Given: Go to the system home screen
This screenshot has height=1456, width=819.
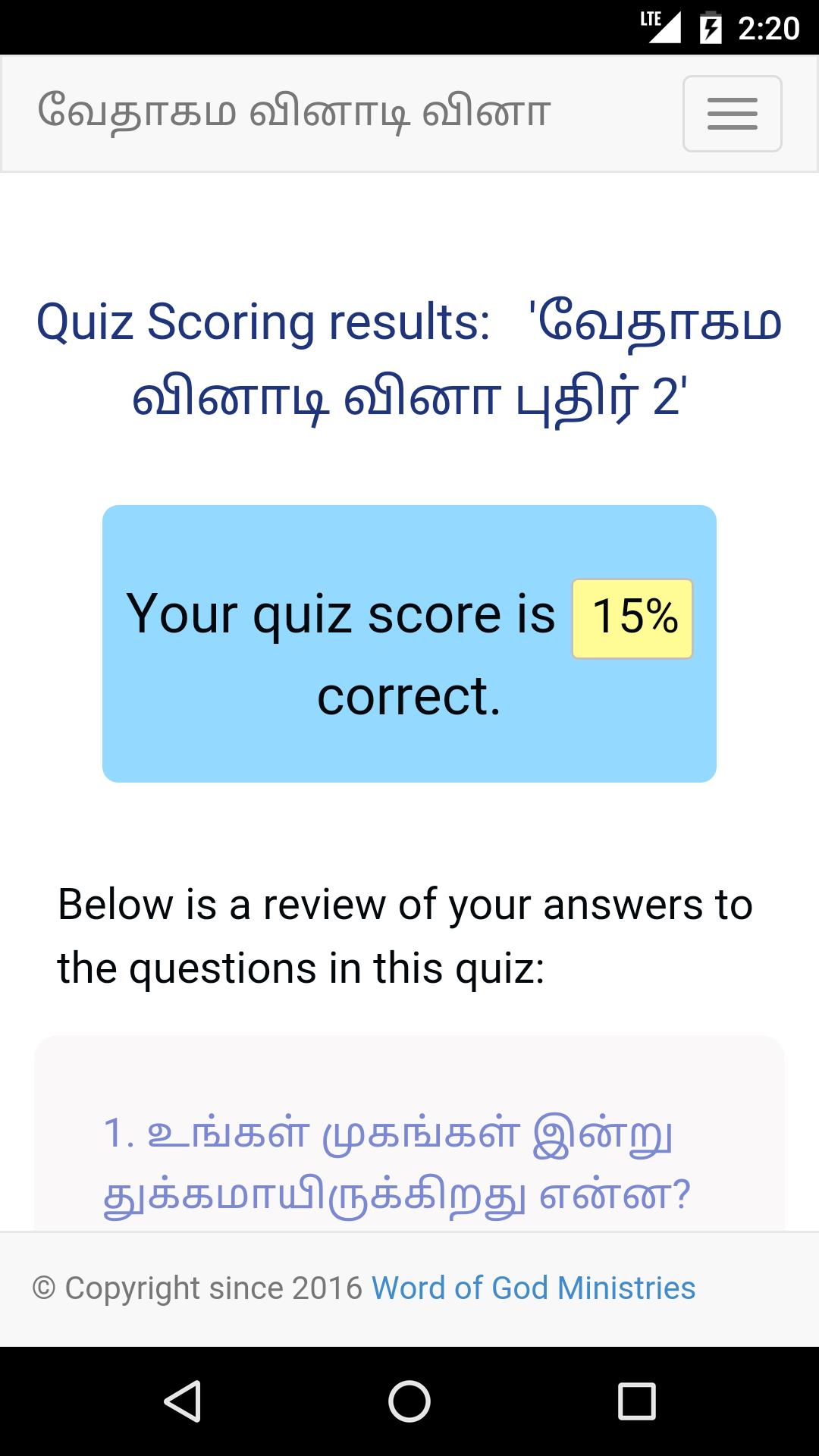Looking at the screenshot, I should pos(409,1401).
